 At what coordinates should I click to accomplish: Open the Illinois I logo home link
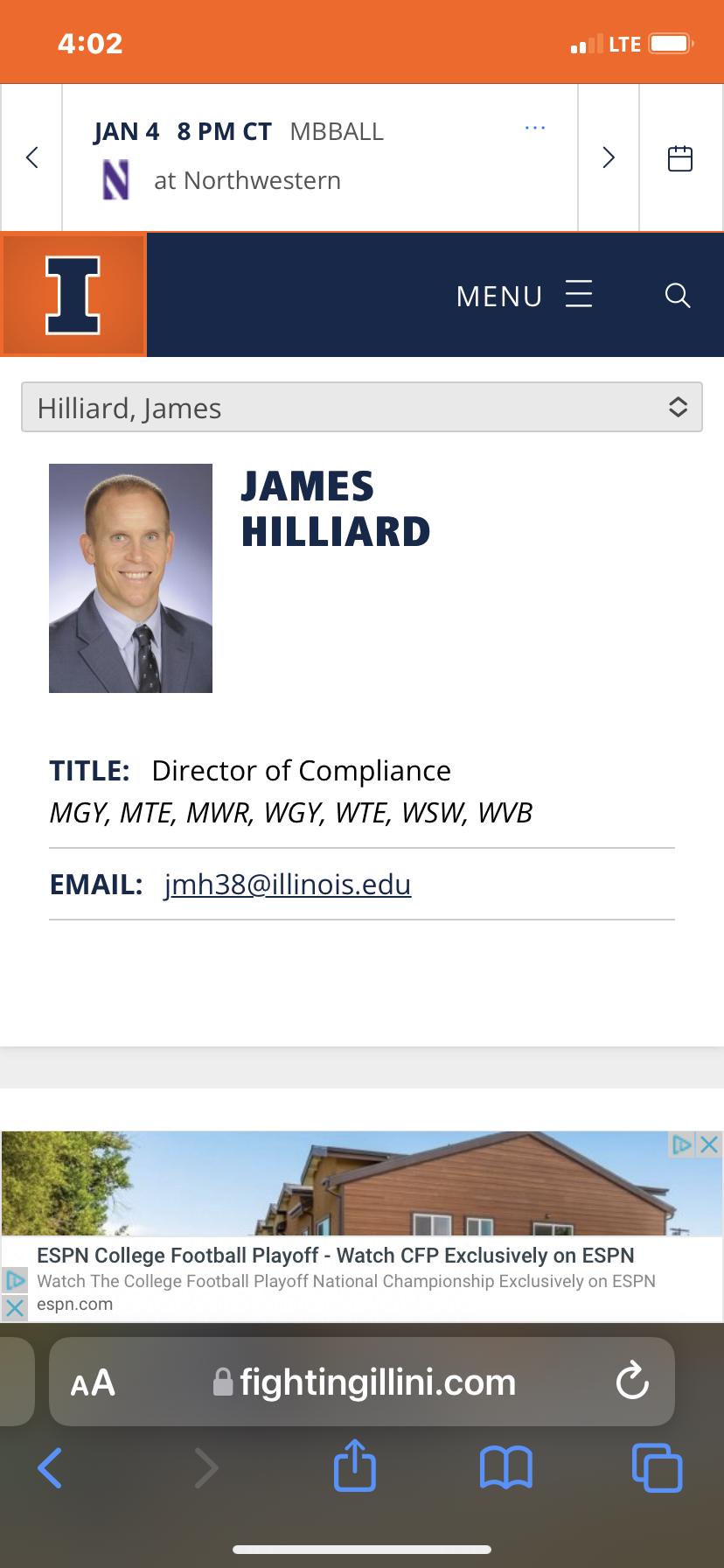[73, 295]
